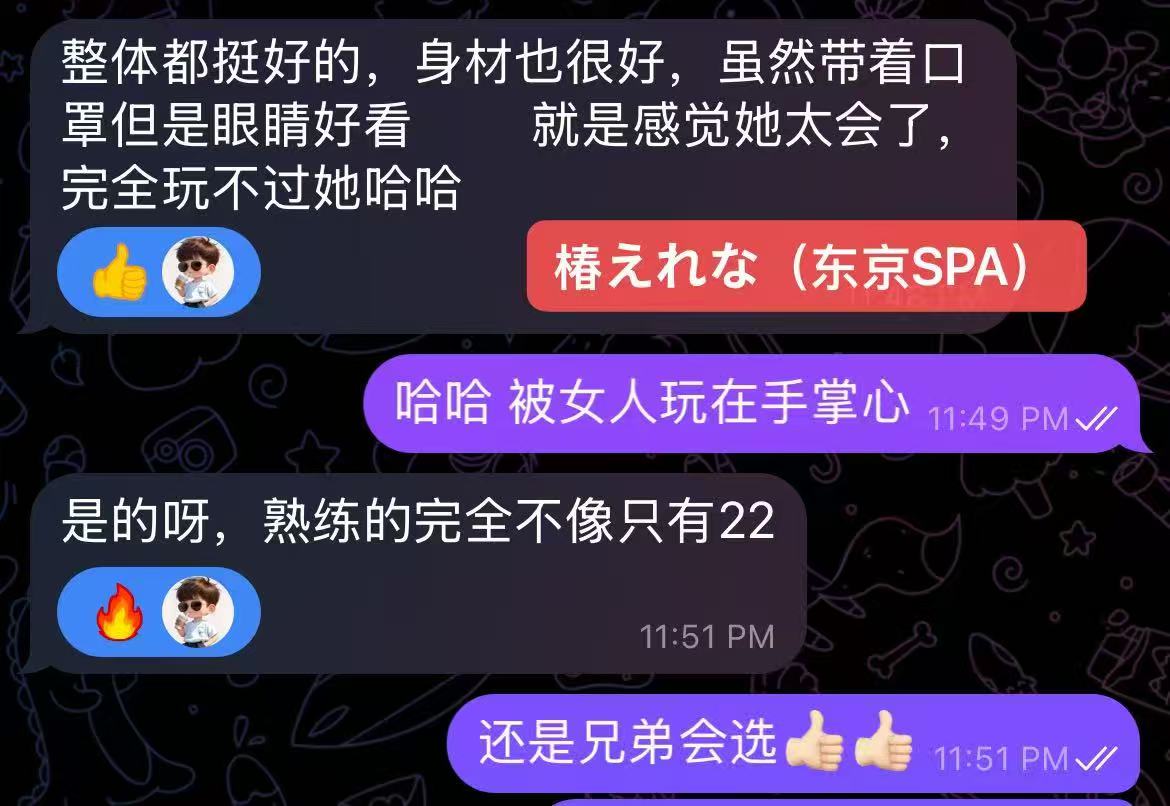Tap the fire reaction chip
This screenshot has height=806, width=1170.
coord(159,611)
